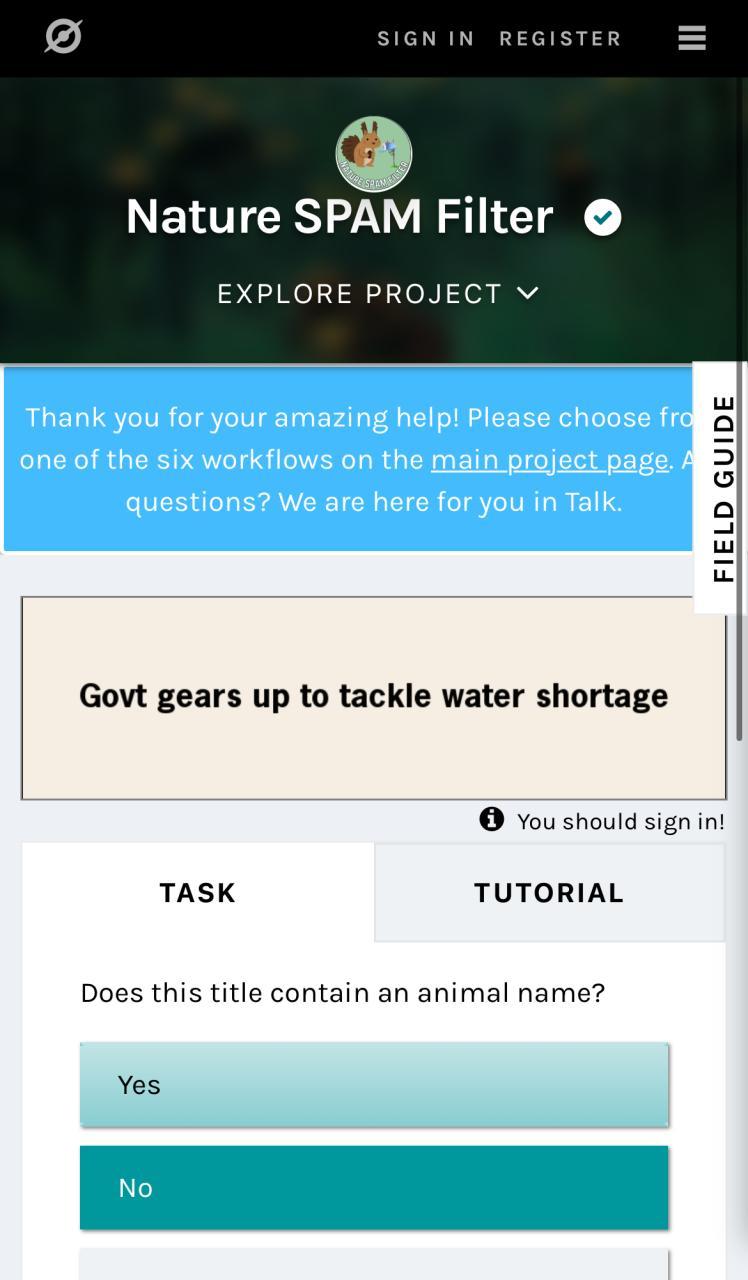Open the main project page link

(x=549, y=459)
